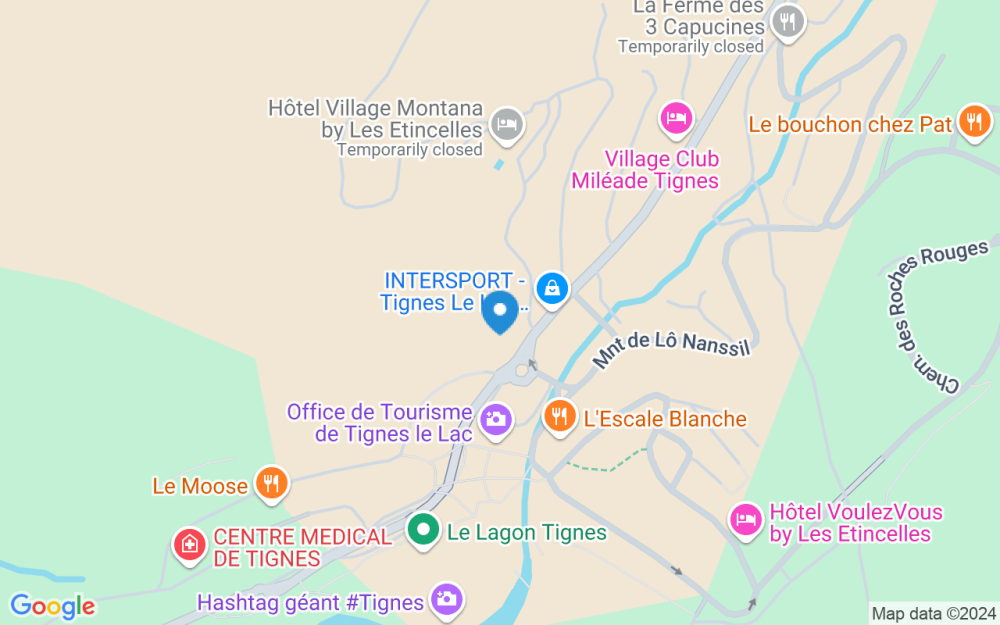Open the INTERSPORT shop marker

pyautogui.click(x=551, y=289)
